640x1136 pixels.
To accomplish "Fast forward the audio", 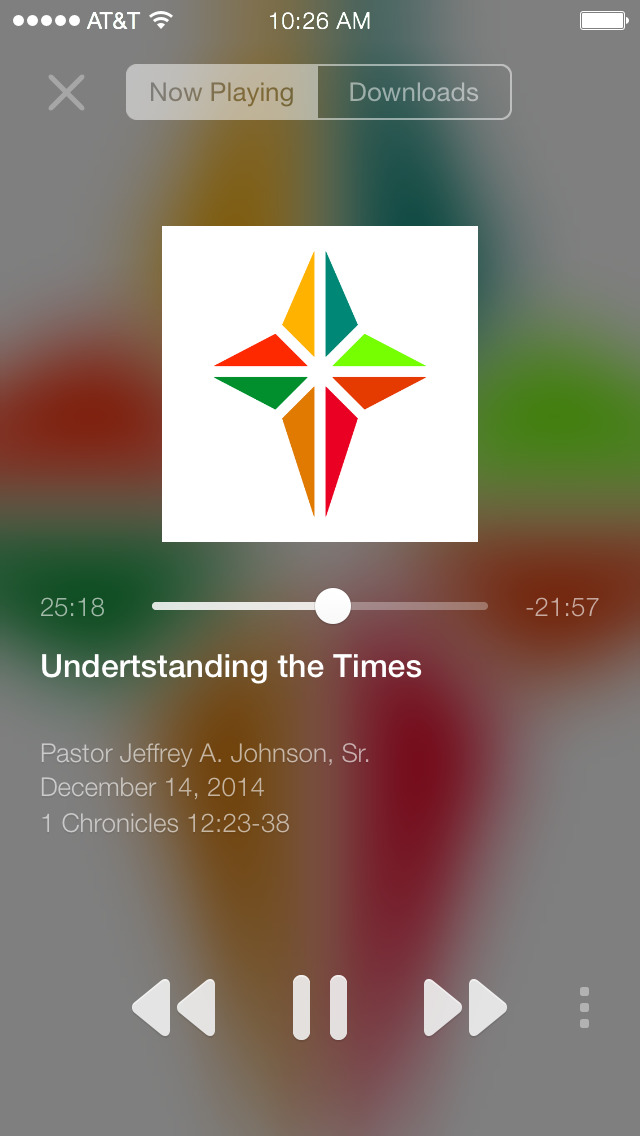I will tap(465, 1007).
